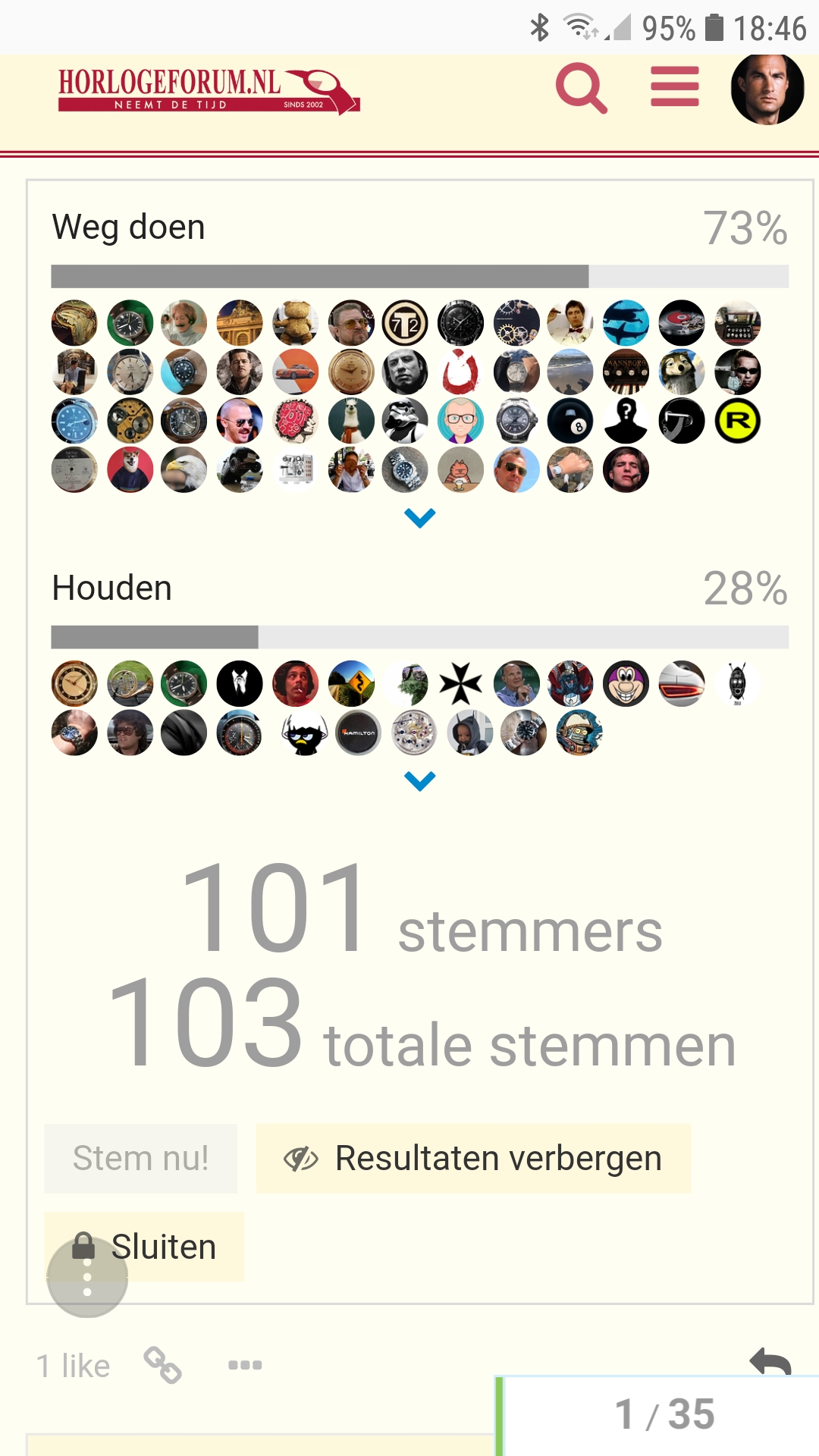Show more post actions ellipsis
Image resolution: width=819 pixels, height=1456 pixels.
pyautogui.click(x=245, y=1365)
